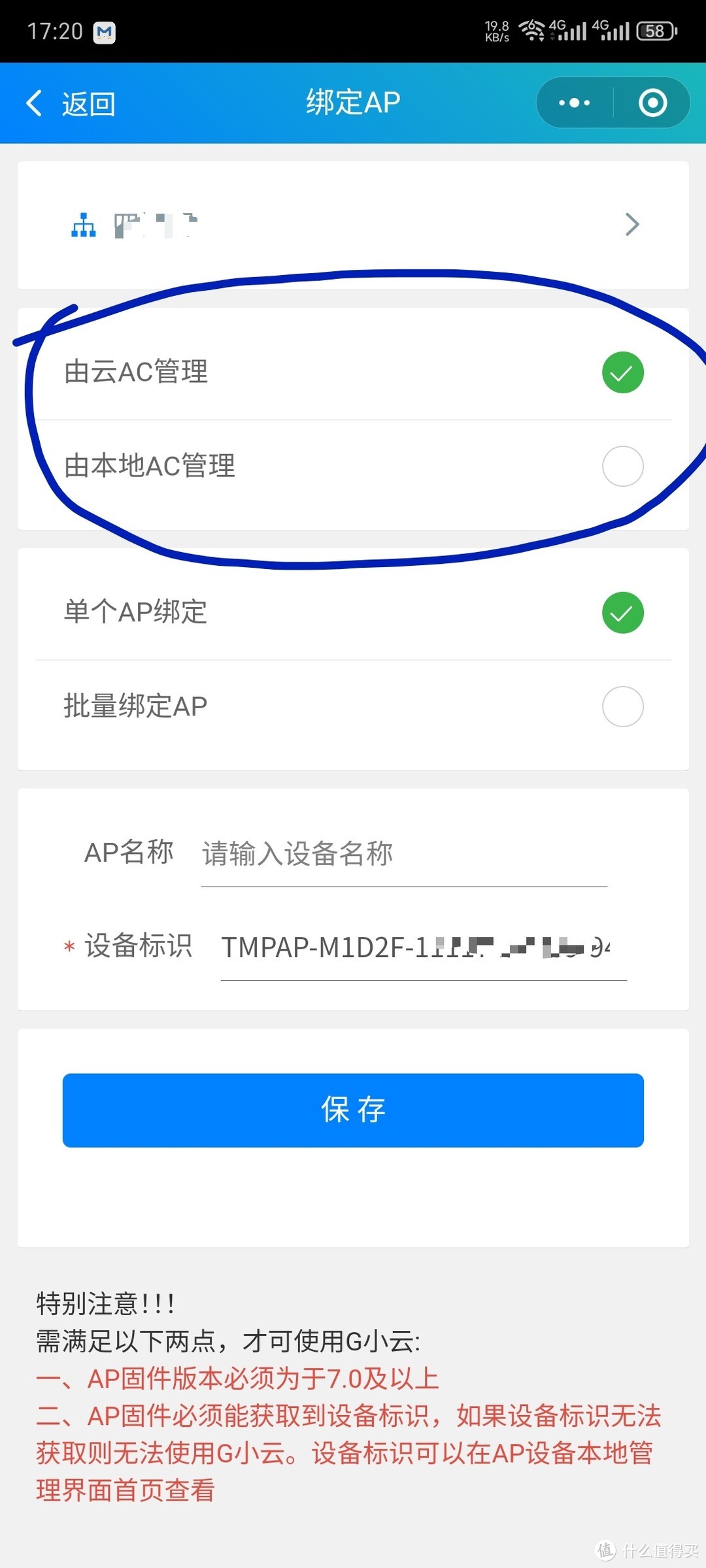
Task: Tap the network topology icon in the device card
Action: [x=84, y=224]
